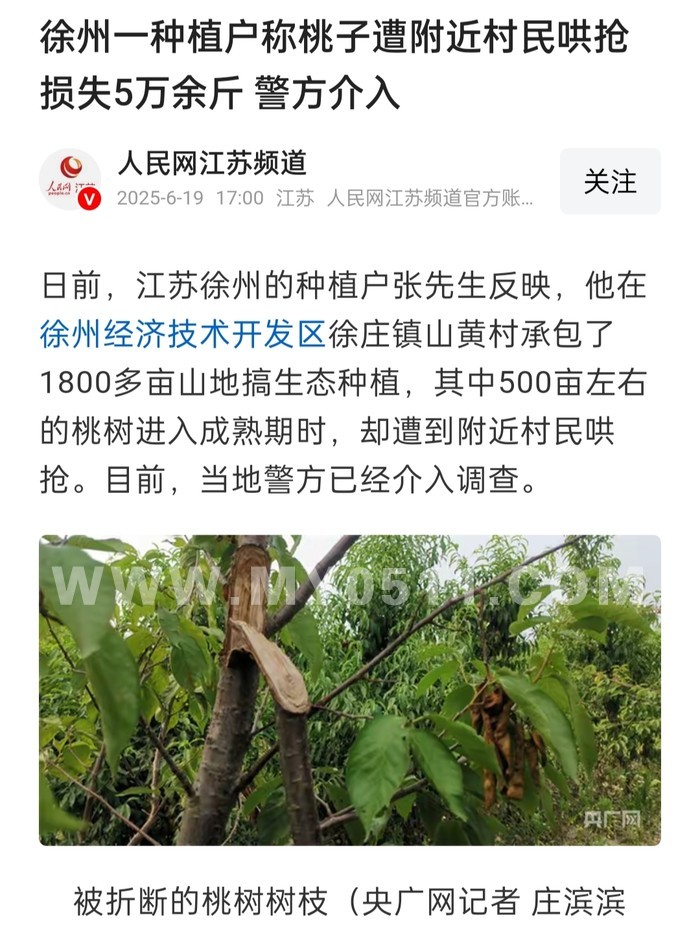
Task: Open the 徐州经济技术开发区 link
Action: (x=183, y=333)
